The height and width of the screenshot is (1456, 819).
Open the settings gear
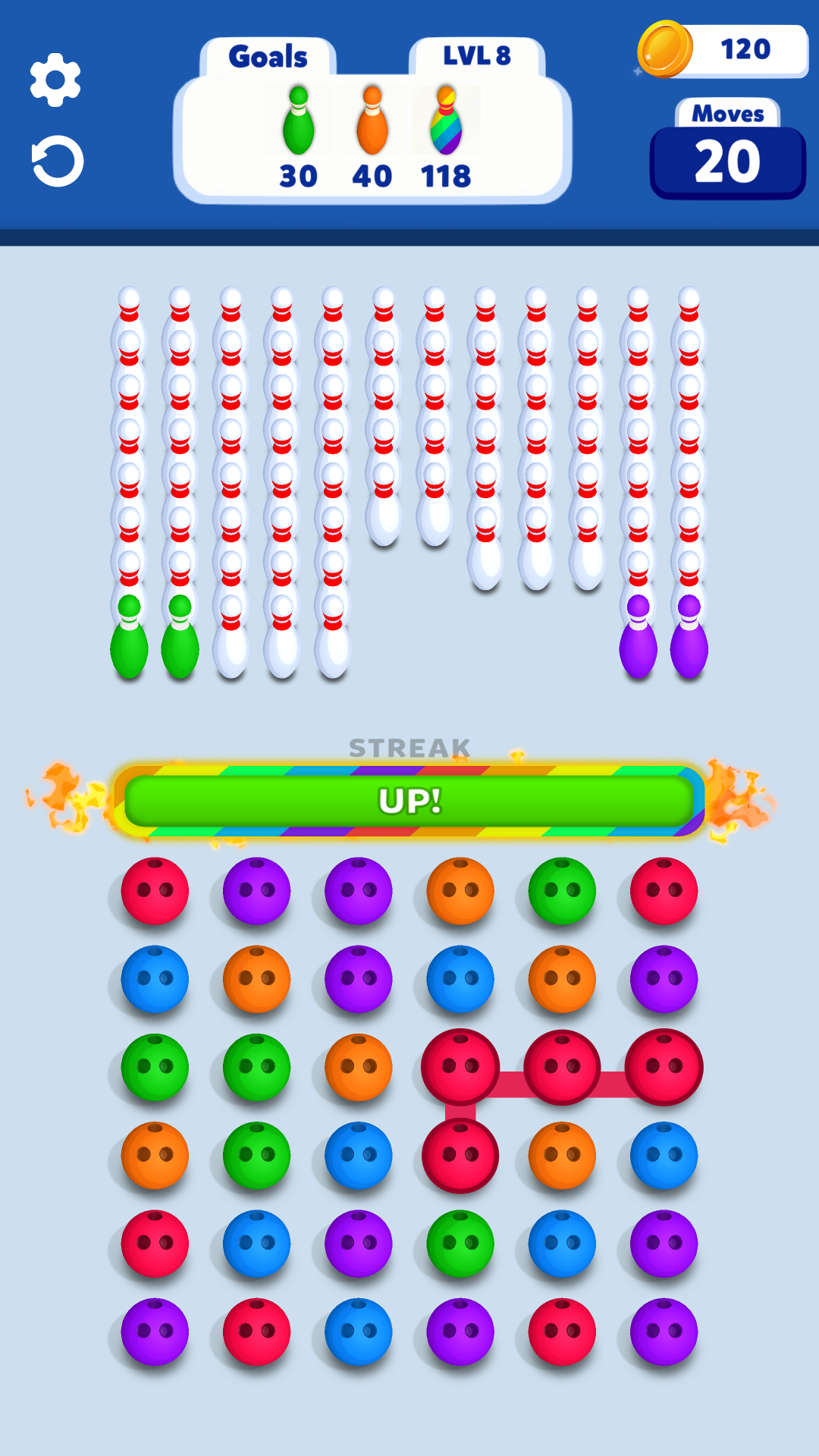click(x=55, y=80)
